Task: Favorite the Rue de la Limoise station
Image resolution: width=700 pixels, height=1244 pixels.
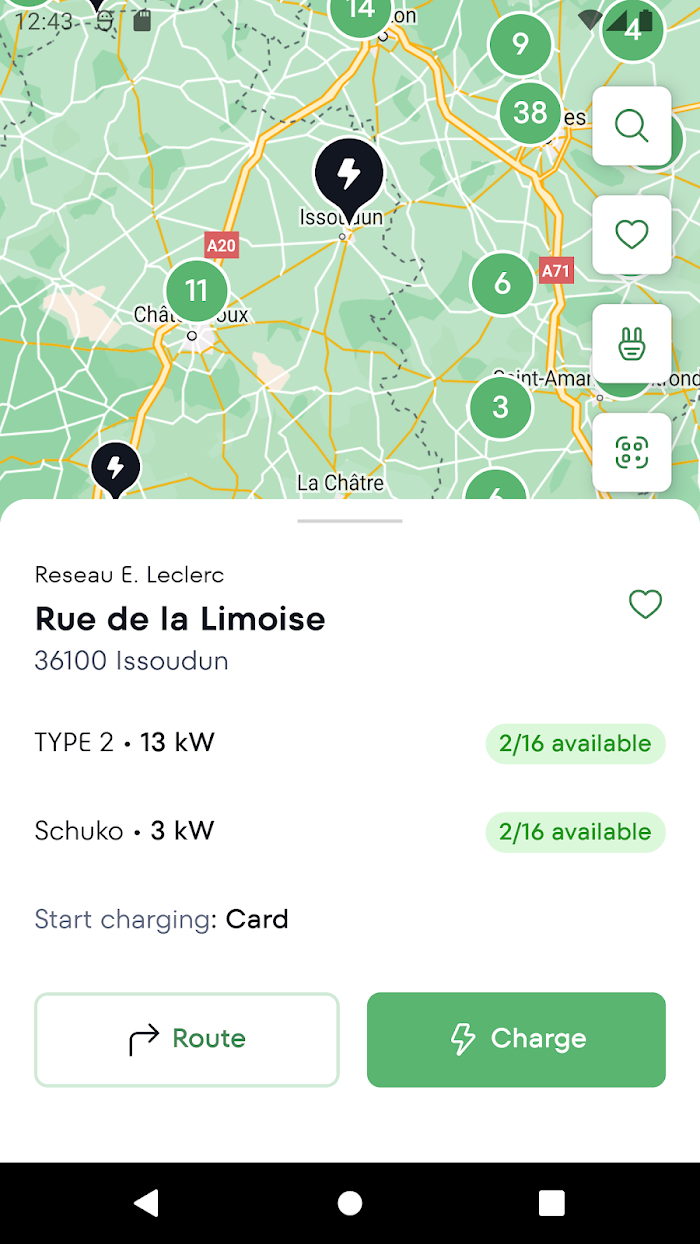Action: [x=645, y=604]
